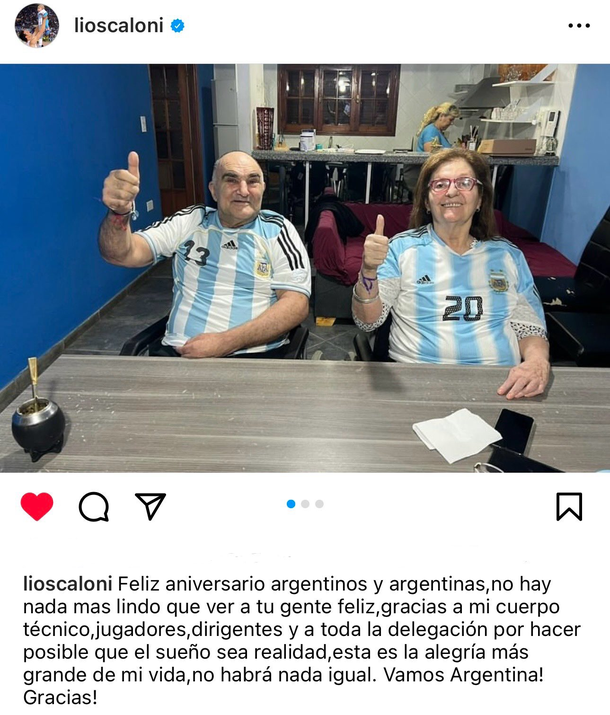Unlike the post with the heart icon
The height and width of the screenshot is (715, 610).
tap(37, 507)
